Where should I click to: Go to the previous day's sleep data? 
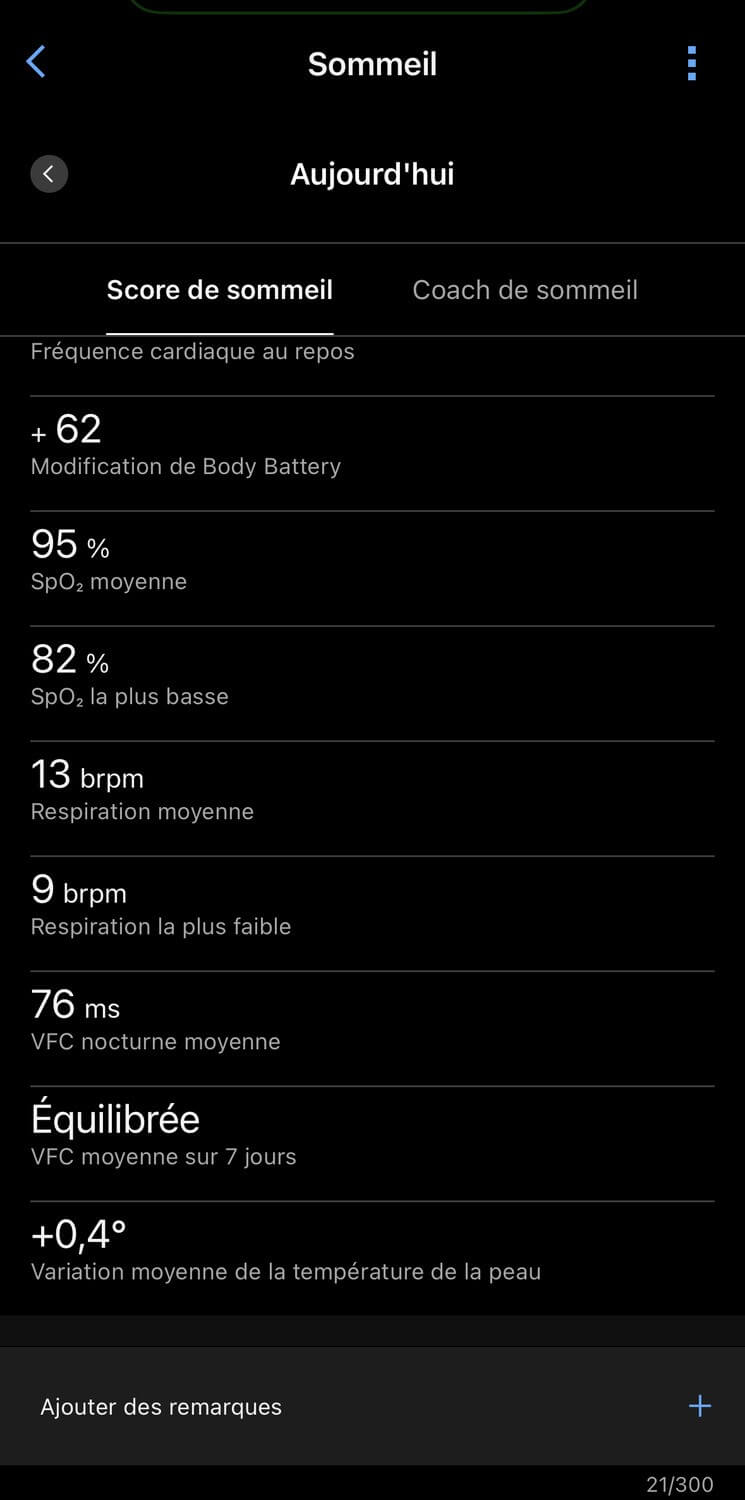[x=49, y=174]
